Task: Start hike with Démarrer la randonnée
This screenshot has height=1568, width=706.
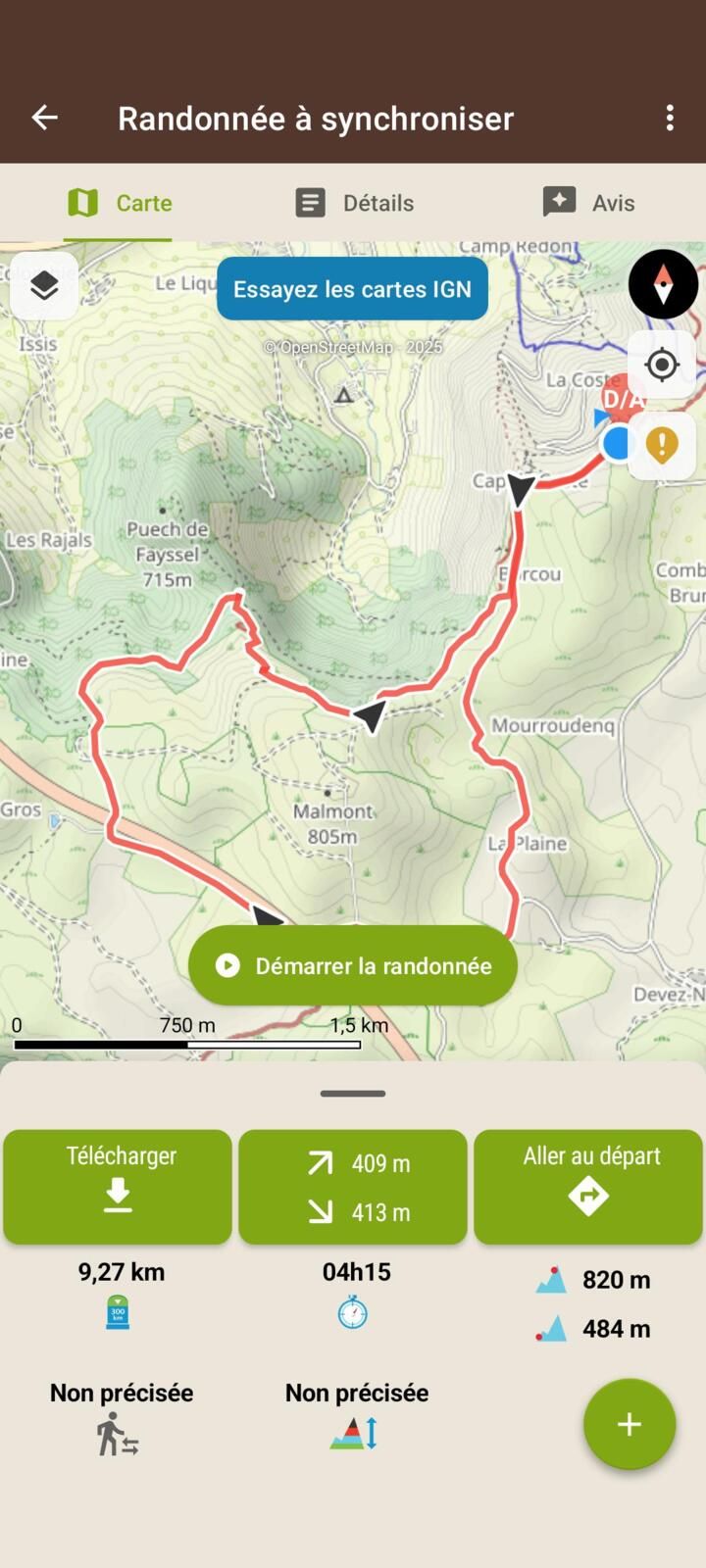Action: tap(353, 966)
